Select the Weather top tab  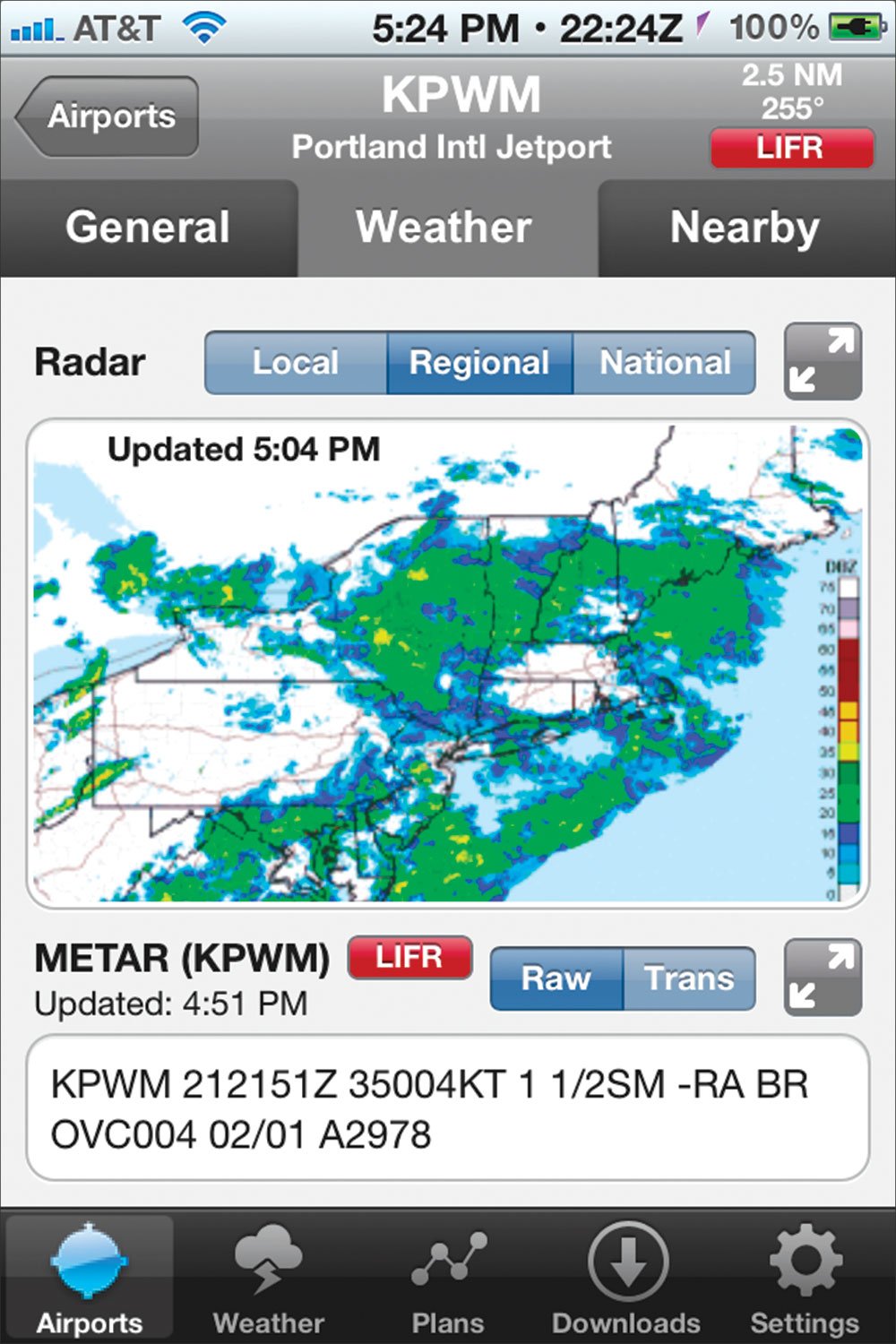(x=445, y=228)
